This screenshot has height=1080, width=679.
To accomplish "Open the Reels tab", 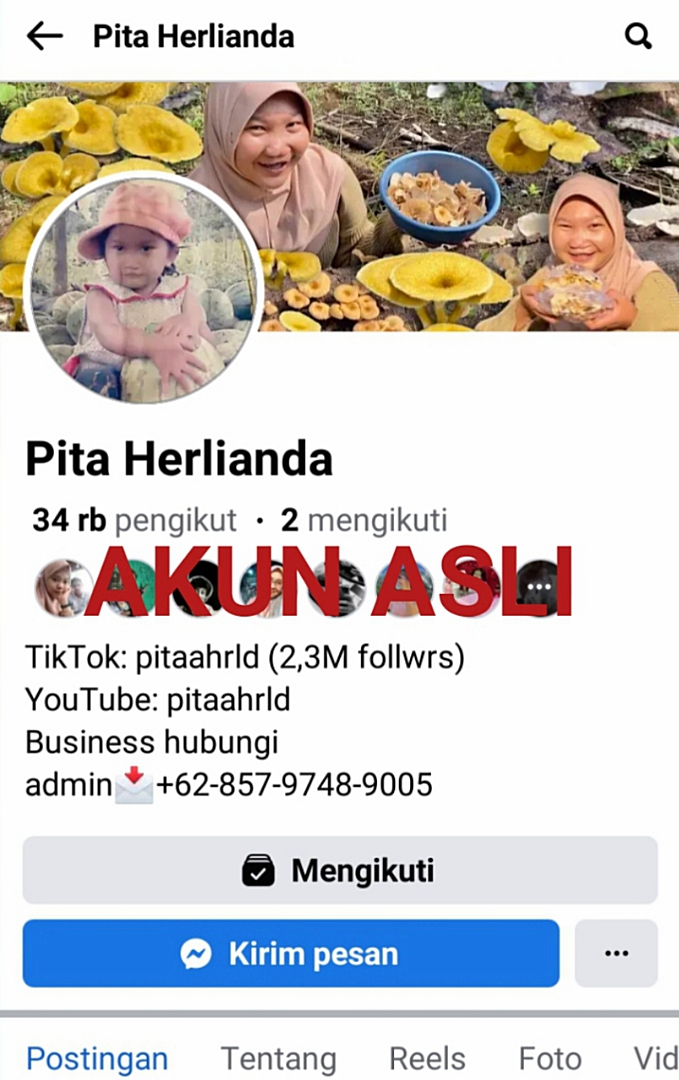I will coord(427,1058).
